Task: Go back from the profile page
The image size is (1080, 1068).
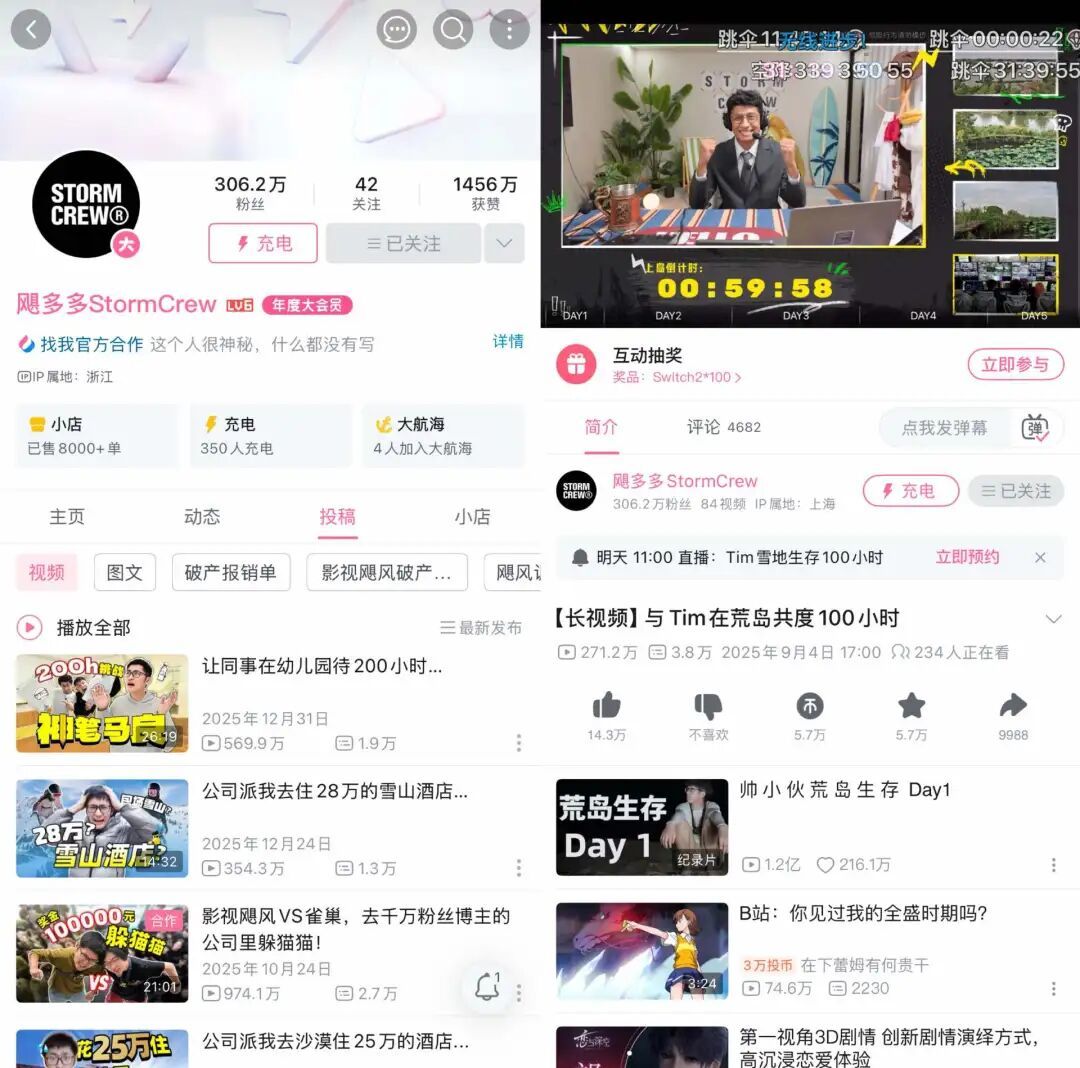Action: pos(31,30)
